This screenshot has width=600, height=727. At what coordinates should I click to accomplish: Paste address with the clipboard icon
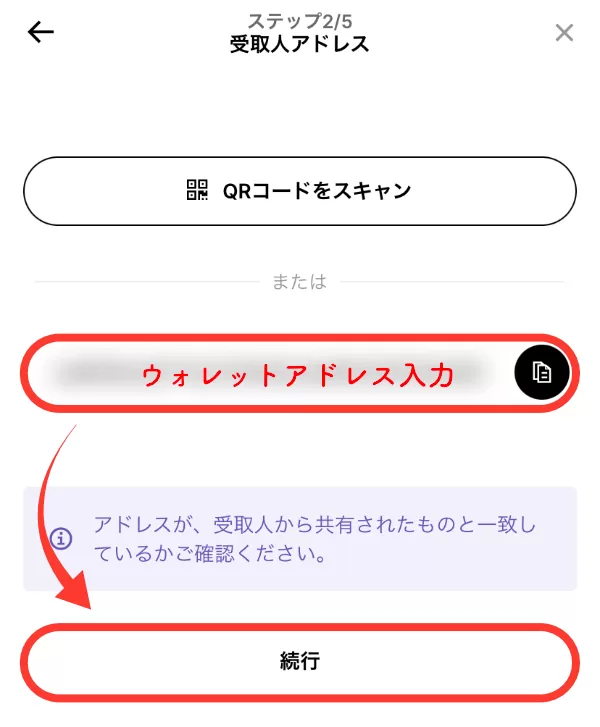541,373
